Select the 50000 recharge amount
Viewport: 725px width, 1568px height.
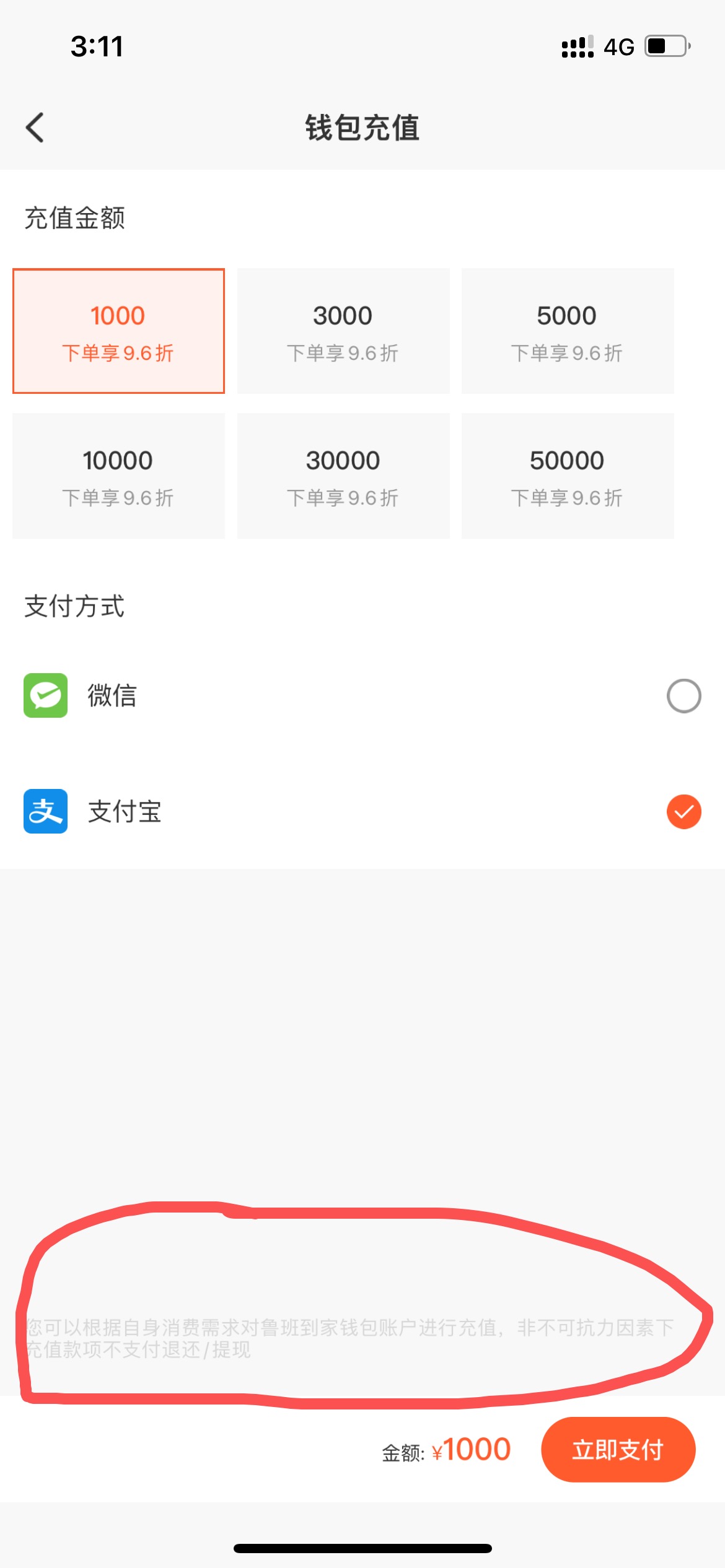568,476
